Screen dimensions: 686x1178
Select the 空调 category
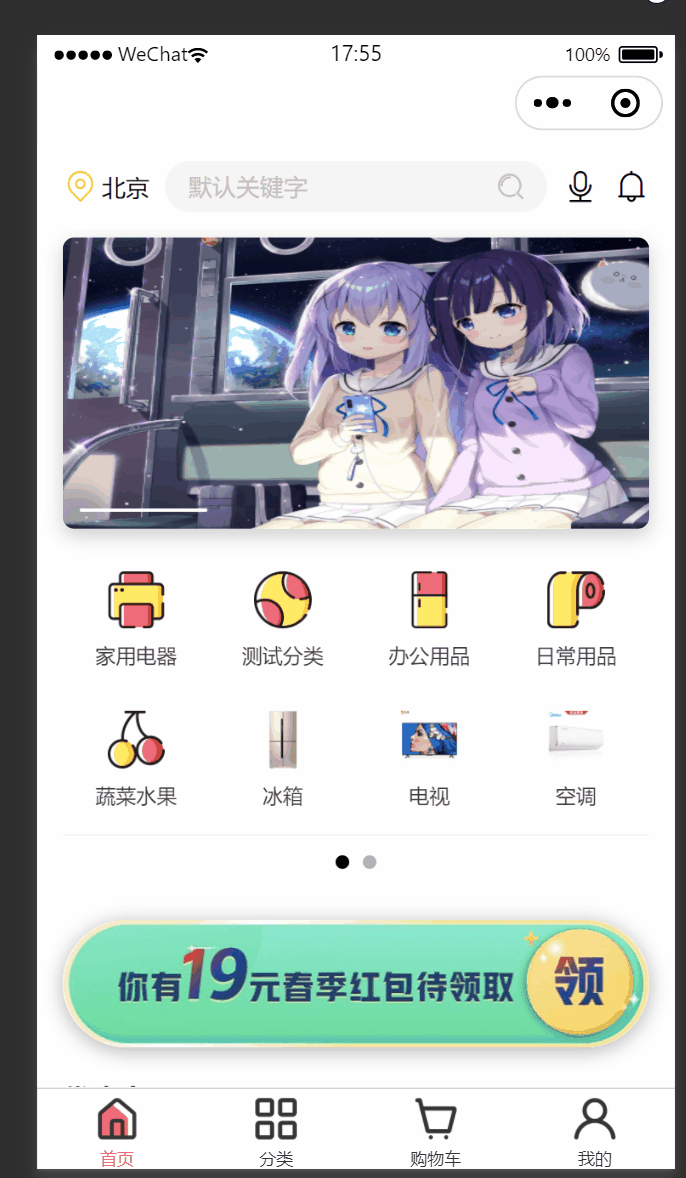point(576,759)
